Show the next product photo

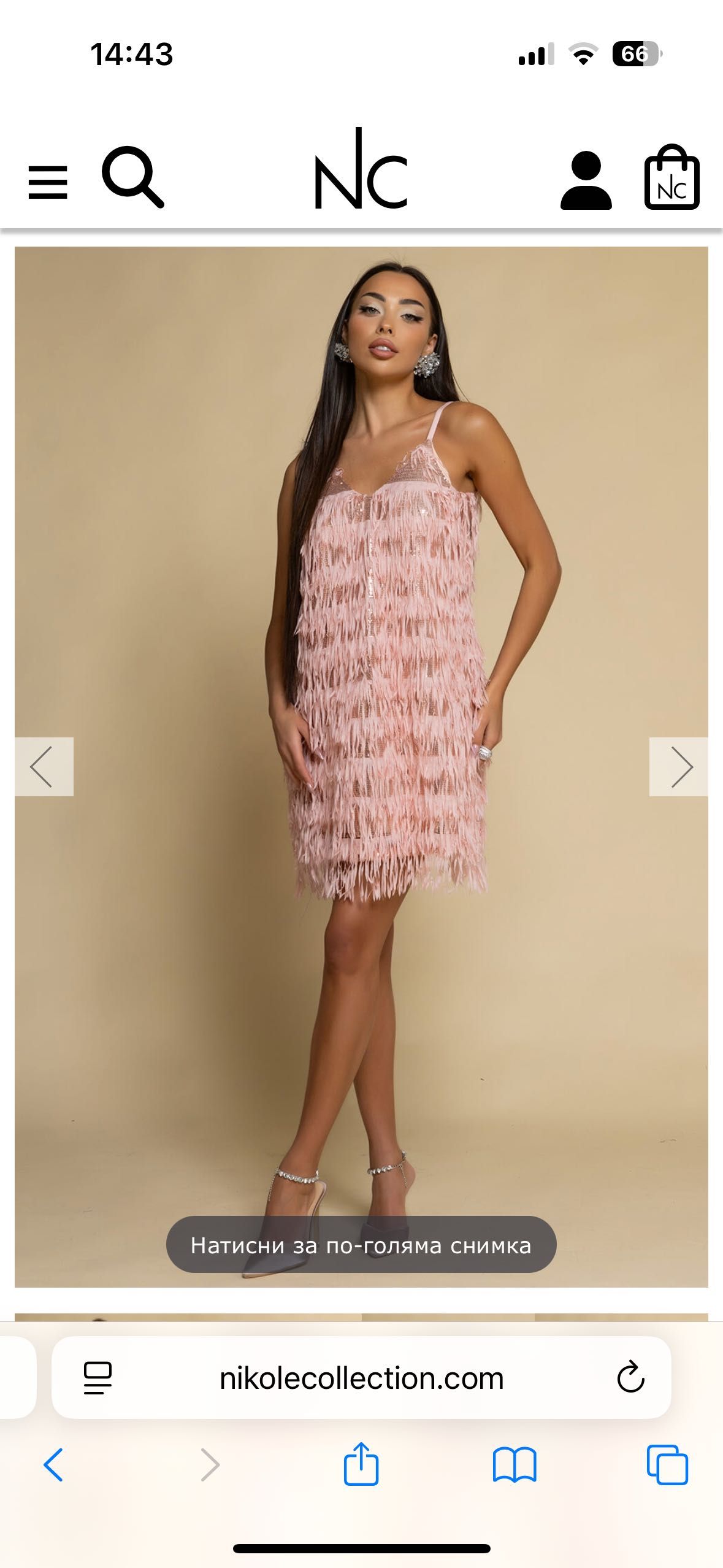pos(678,767)
